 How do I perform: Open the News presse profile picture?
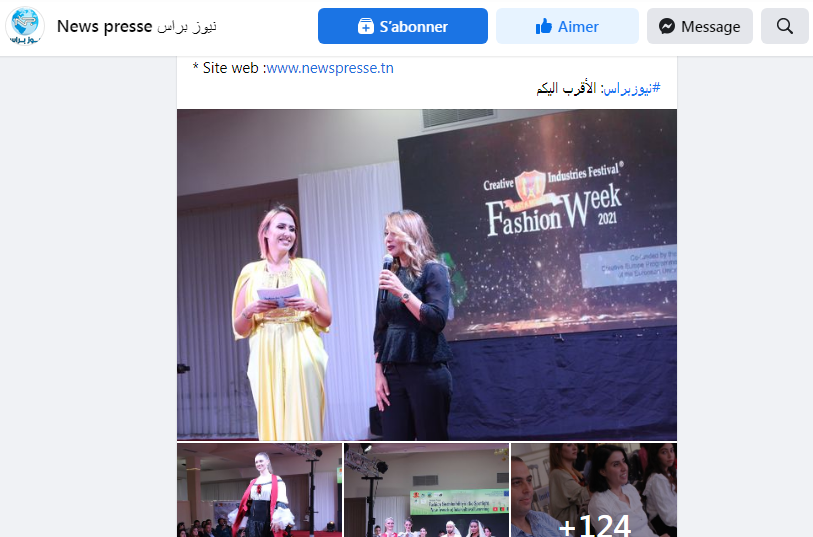[25, 27]
